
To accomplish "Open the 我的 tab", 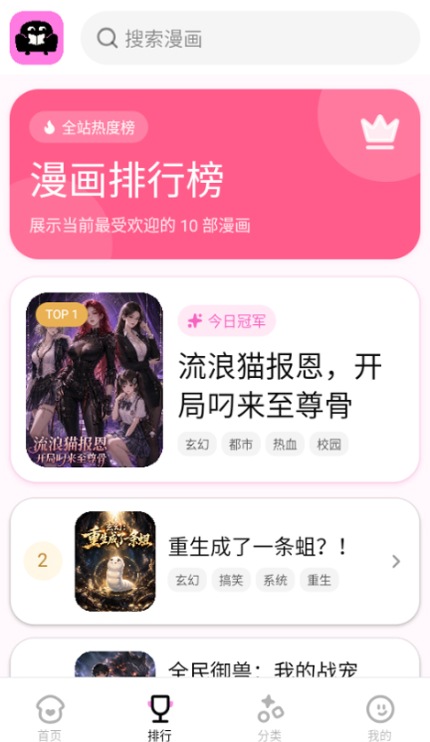I will (x=380, y=717).
